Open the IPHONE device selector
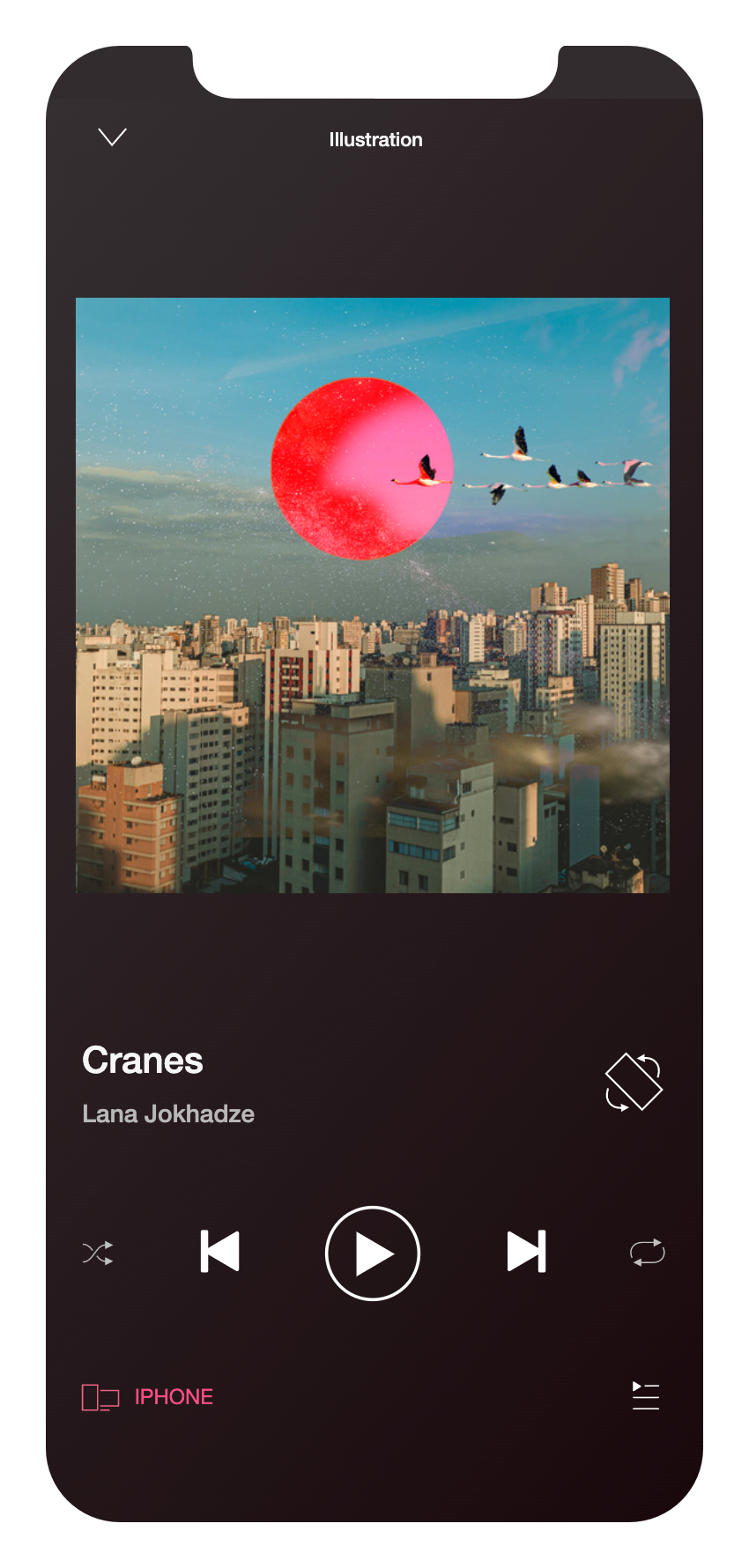The height and width of the screenshot is (1568, 749). click(x=148, y=1397)
